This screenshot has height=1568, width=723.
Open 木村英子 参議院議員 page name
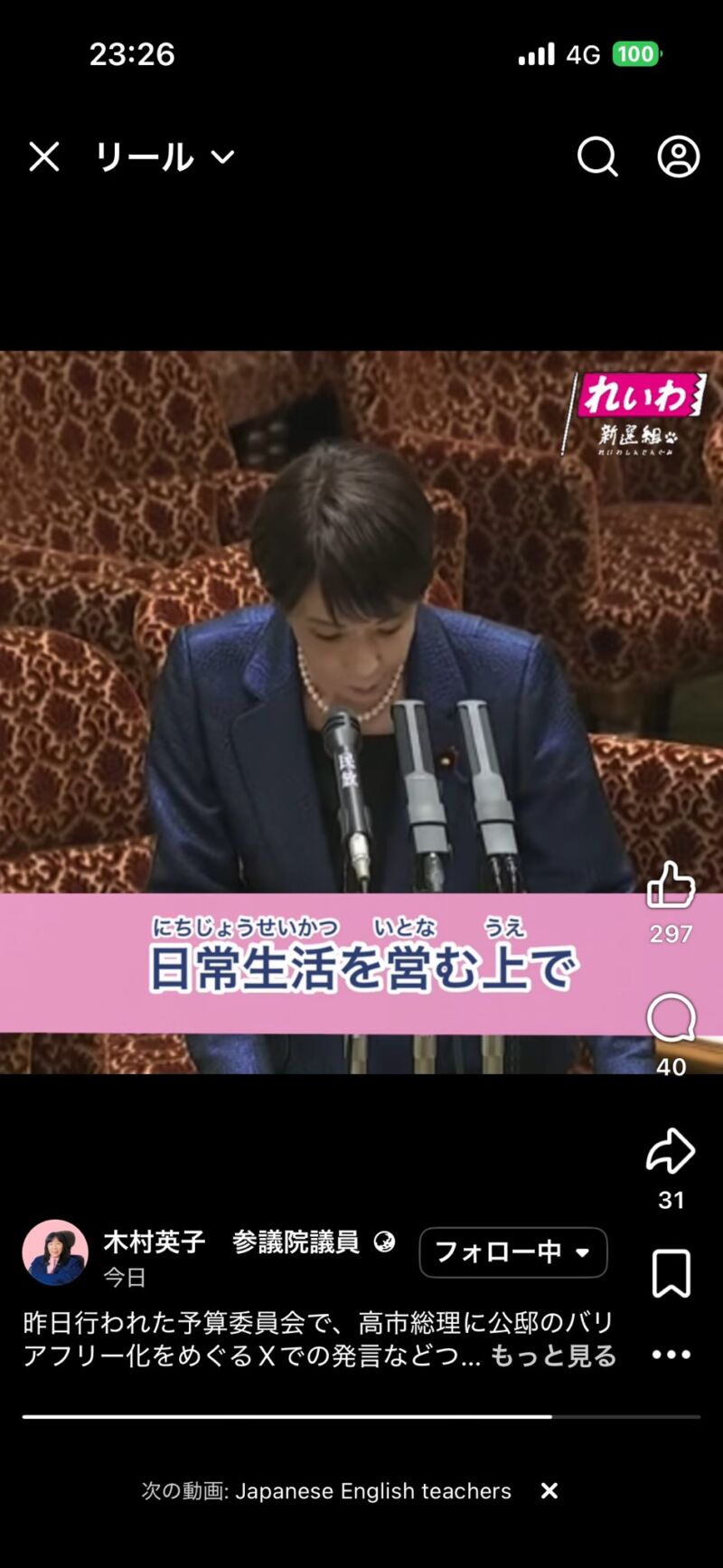click(231, 1242)
